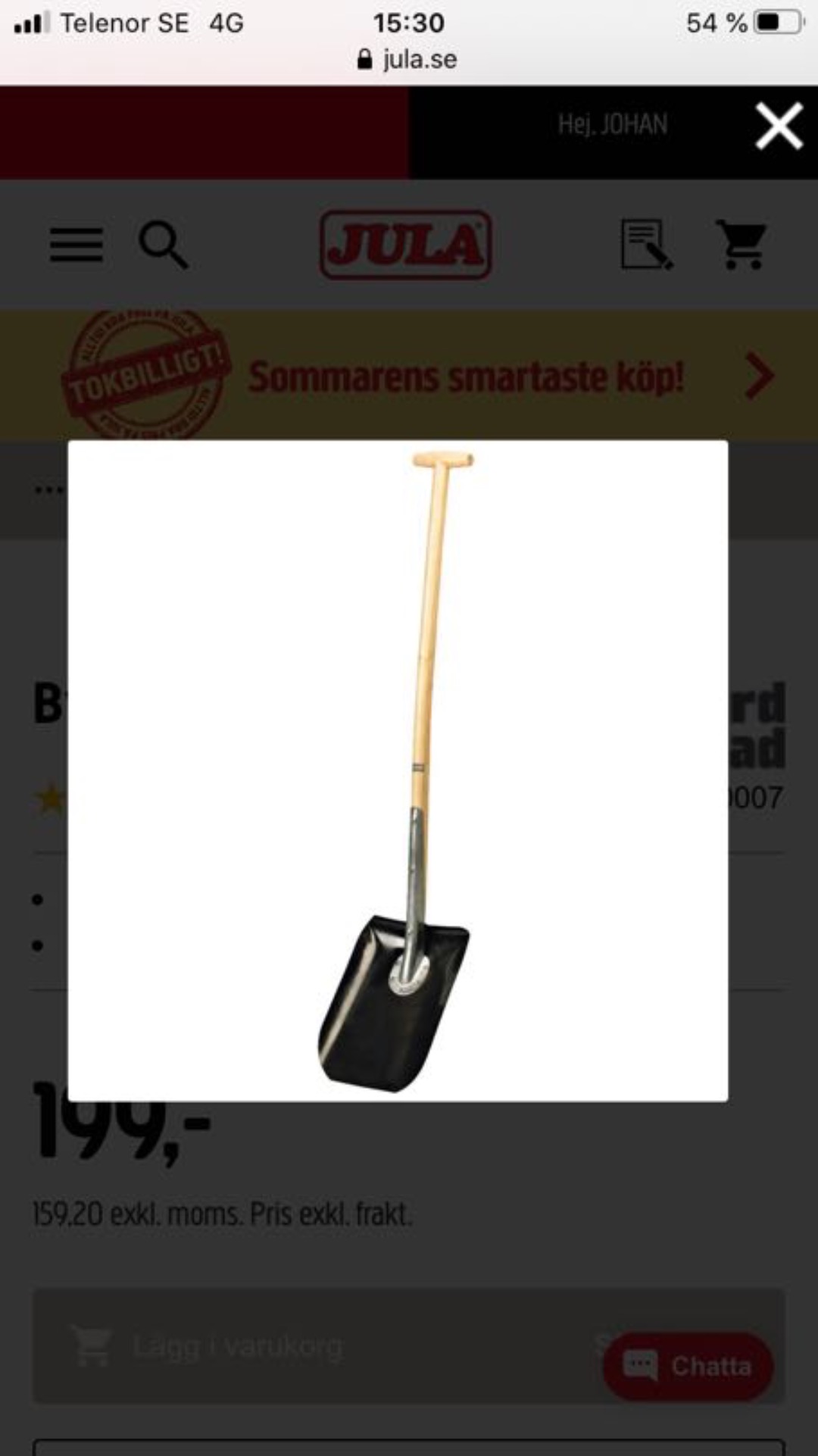Start a chat with Chatta button
The width and height of the screenshot is (818, 1456).
coord(688,1366)
